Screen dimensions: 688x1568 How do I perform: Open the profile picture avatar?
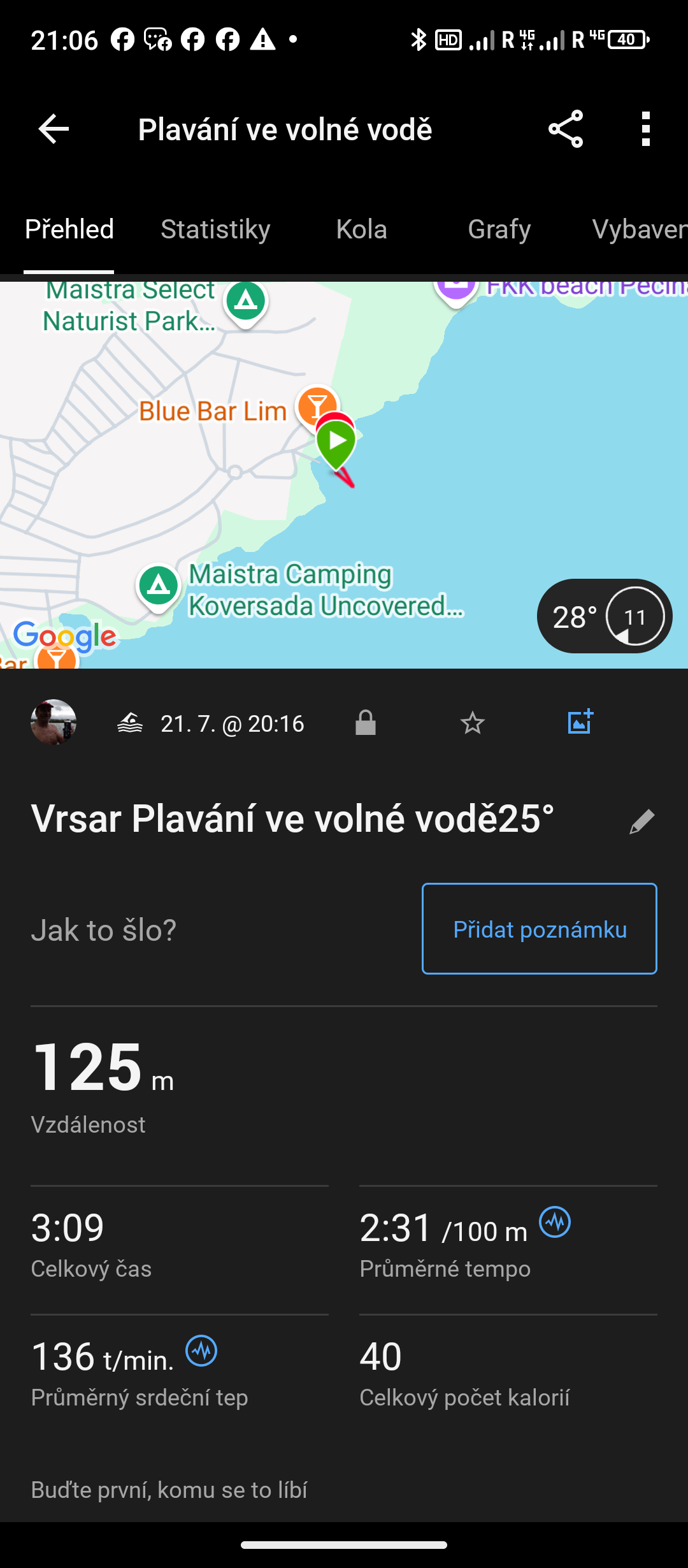click(54, 722)
